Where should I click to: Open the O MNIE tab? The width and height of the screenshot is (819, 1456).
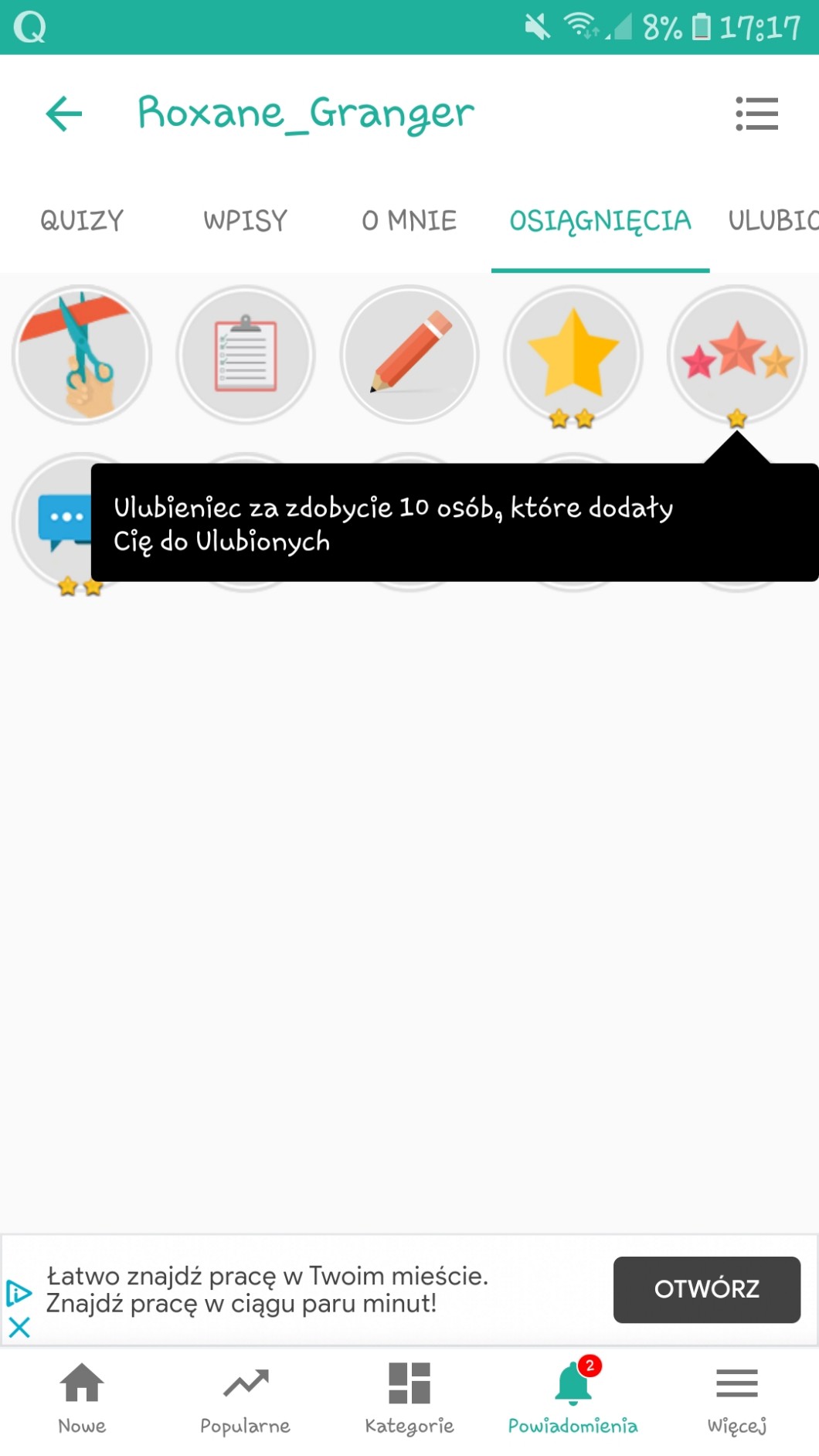(409, 221)
